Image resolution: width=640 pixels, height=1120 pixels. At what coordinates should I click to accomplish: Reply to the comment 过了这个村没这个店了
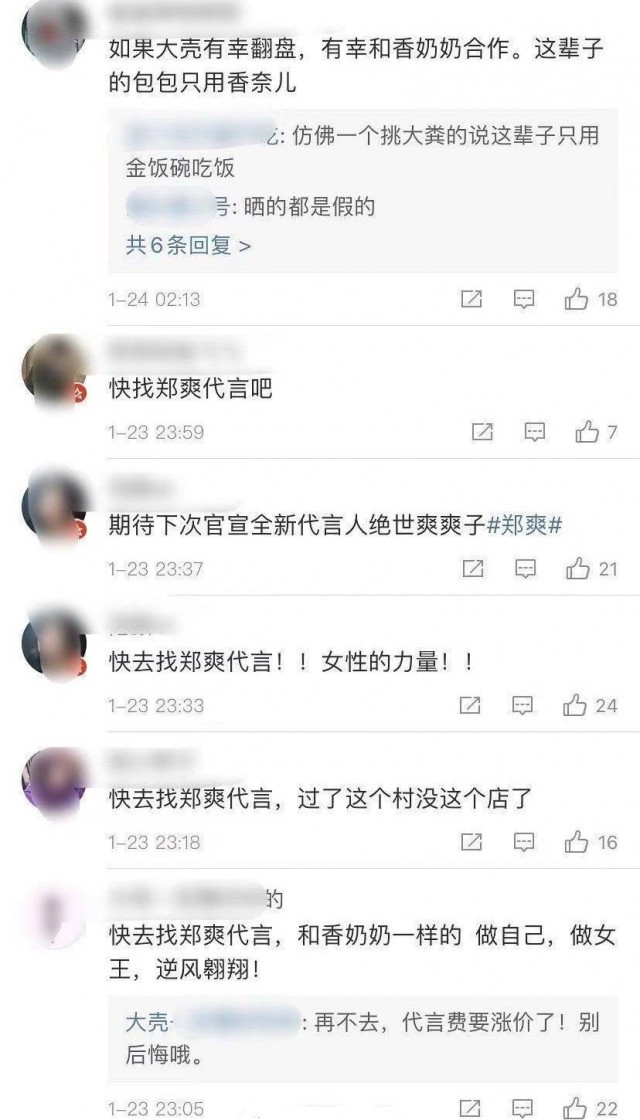[x=524, y=843]
